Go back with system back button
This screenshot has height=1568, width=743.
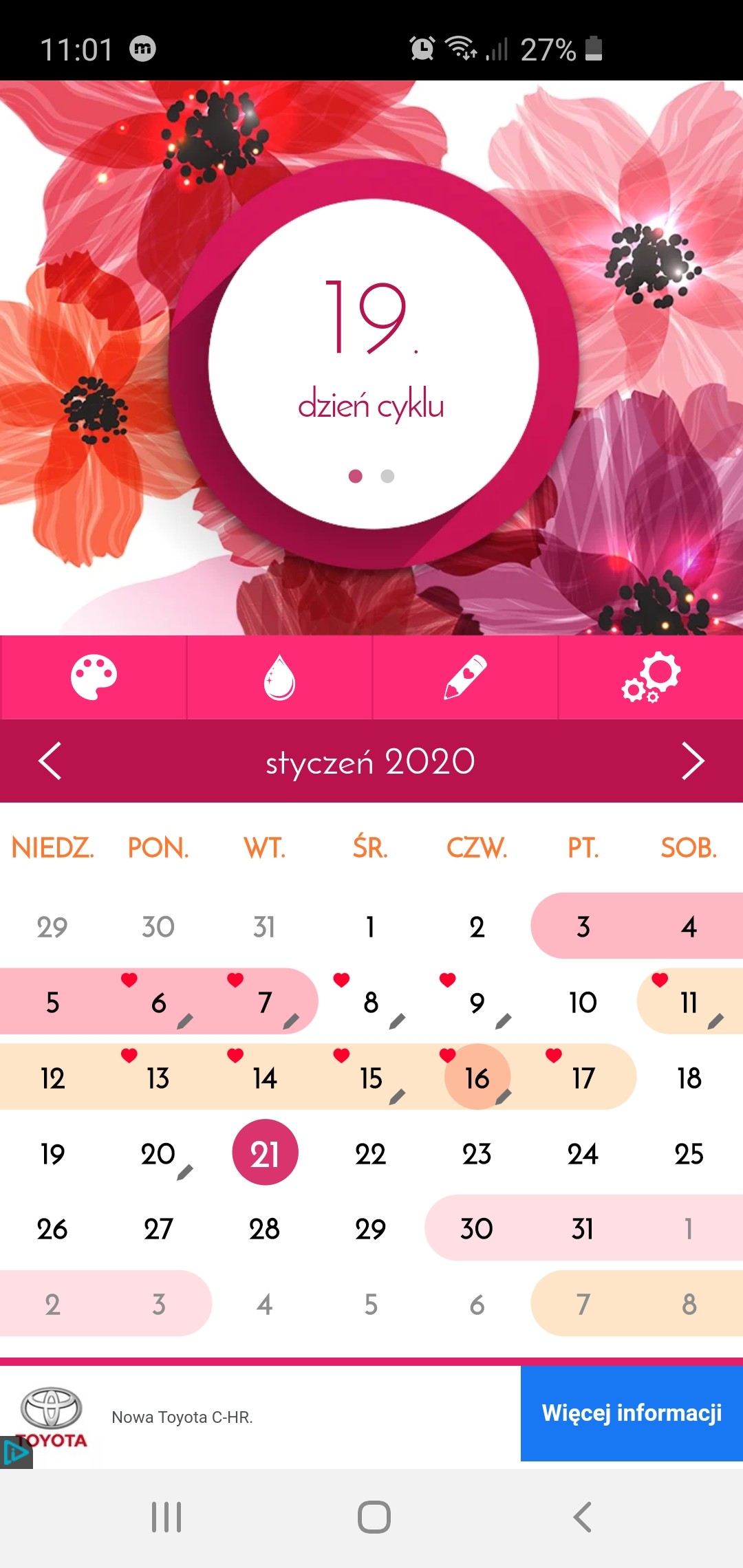(x=582, y=1516)
